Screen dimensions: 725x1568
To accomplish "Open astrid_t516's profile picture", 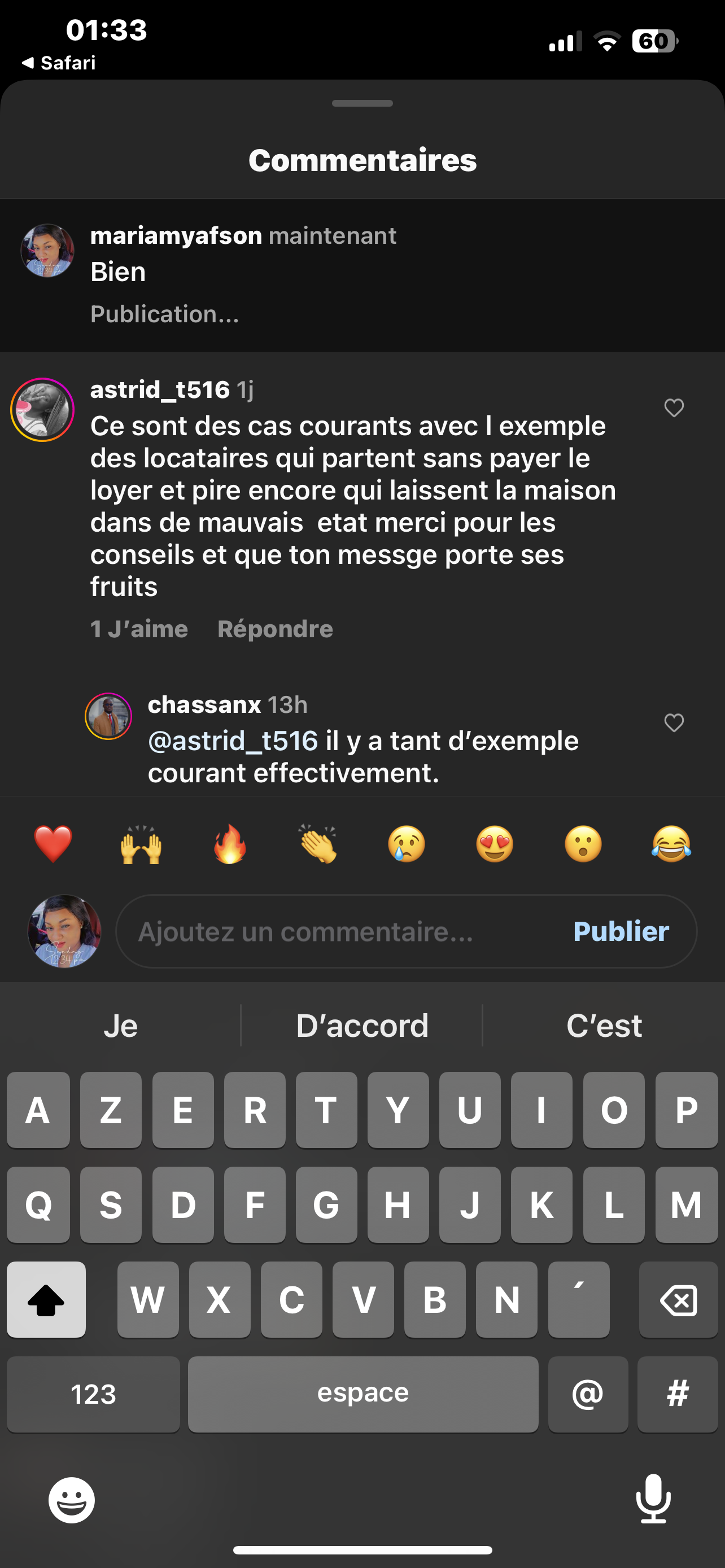I will [42, 409].
